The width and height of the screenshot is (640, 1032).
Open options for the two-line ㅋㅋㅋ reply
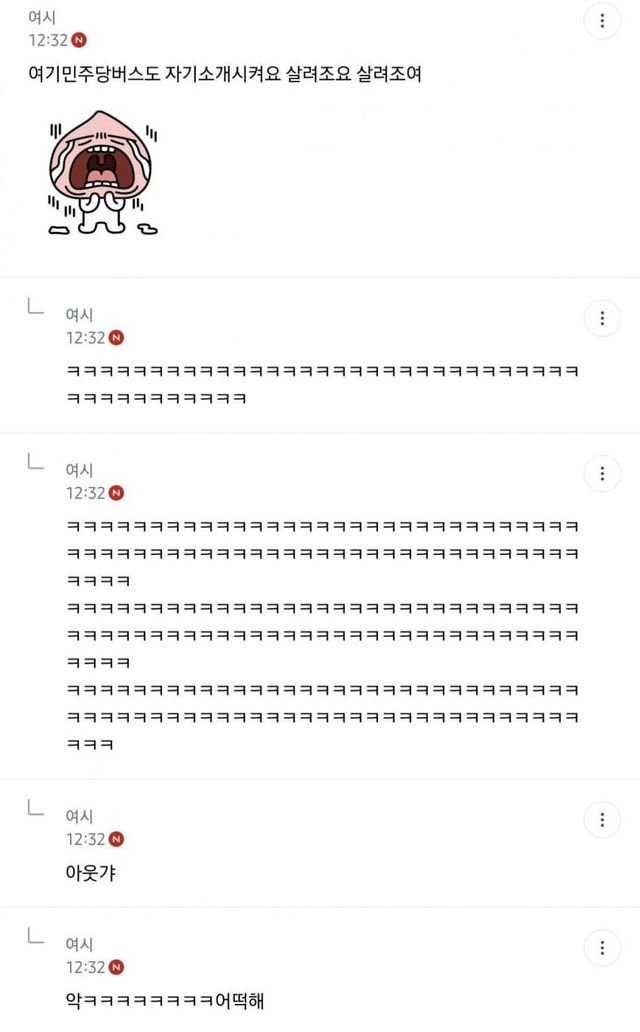point(602,318)
